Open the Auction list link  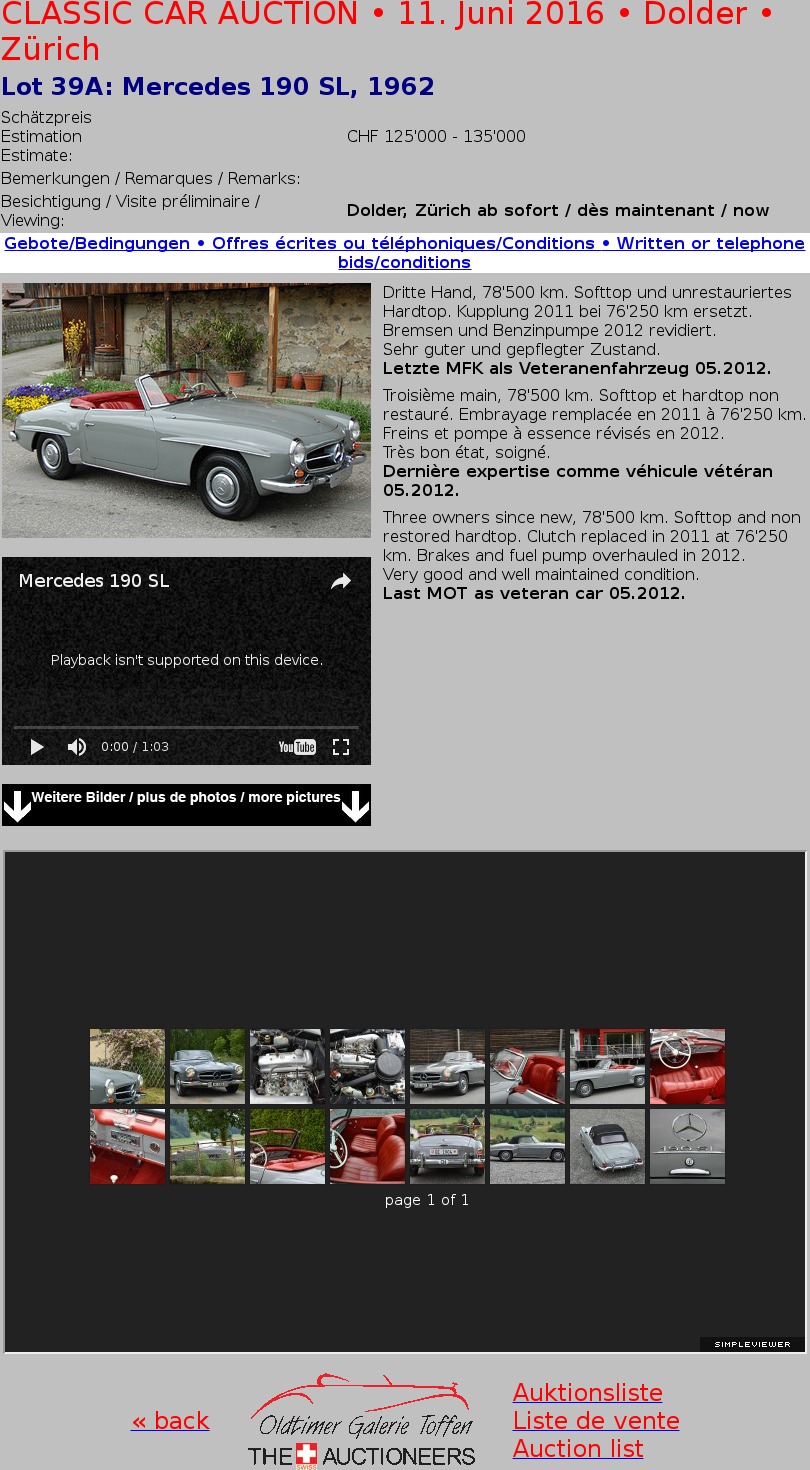pos(578,1448)
